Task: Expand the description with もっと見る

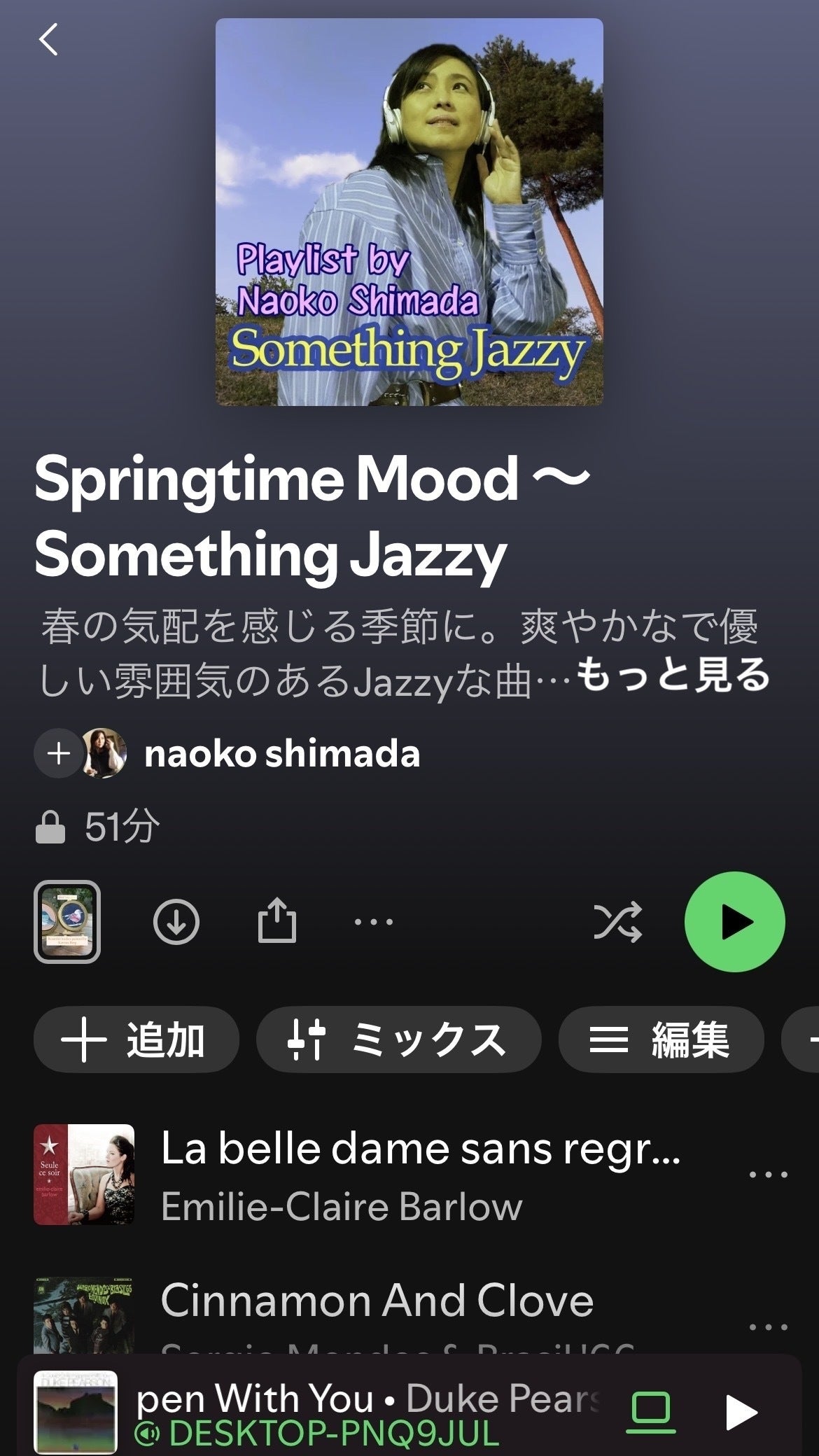Action: (x=673, y=676)
